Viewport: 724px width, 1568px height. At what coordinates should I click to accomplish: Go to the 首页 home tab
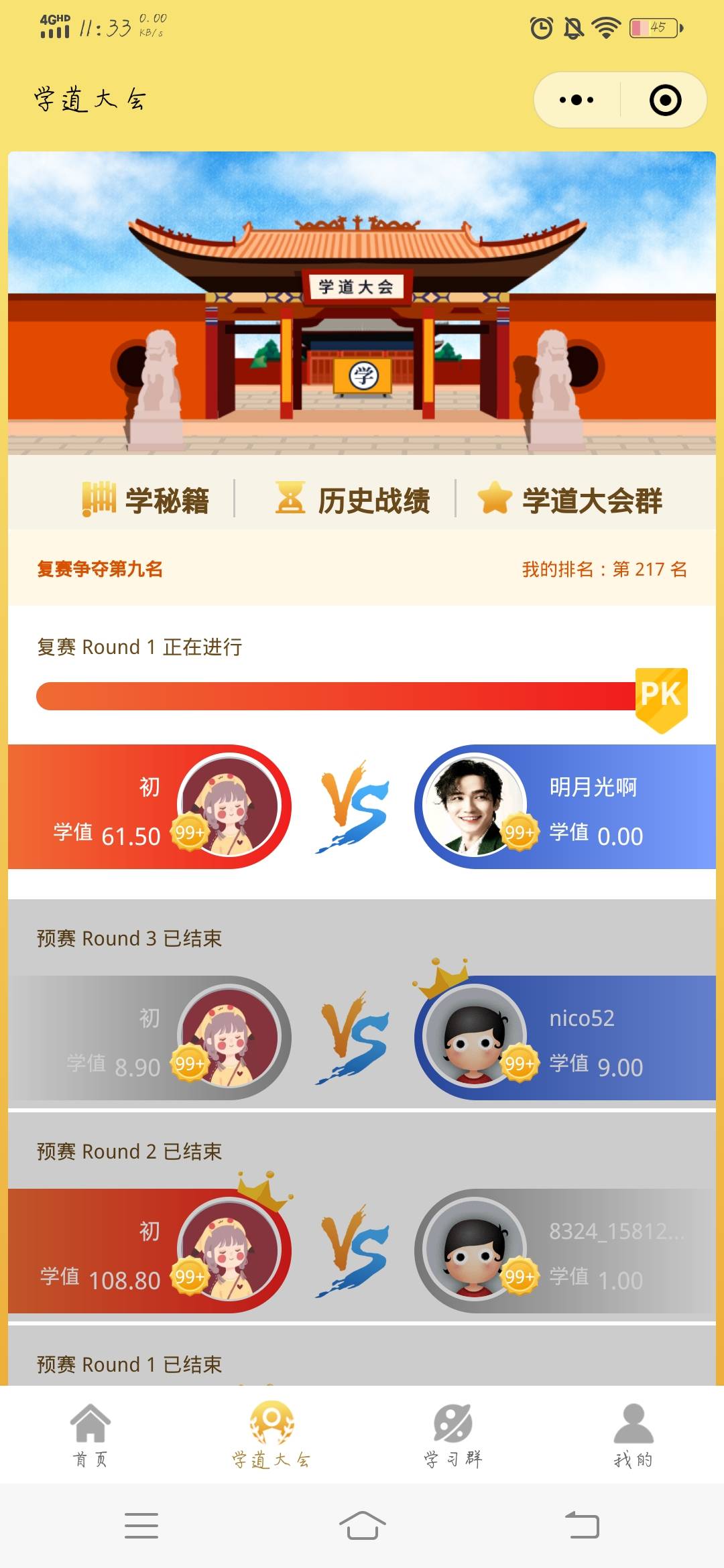pos(90,1434)
